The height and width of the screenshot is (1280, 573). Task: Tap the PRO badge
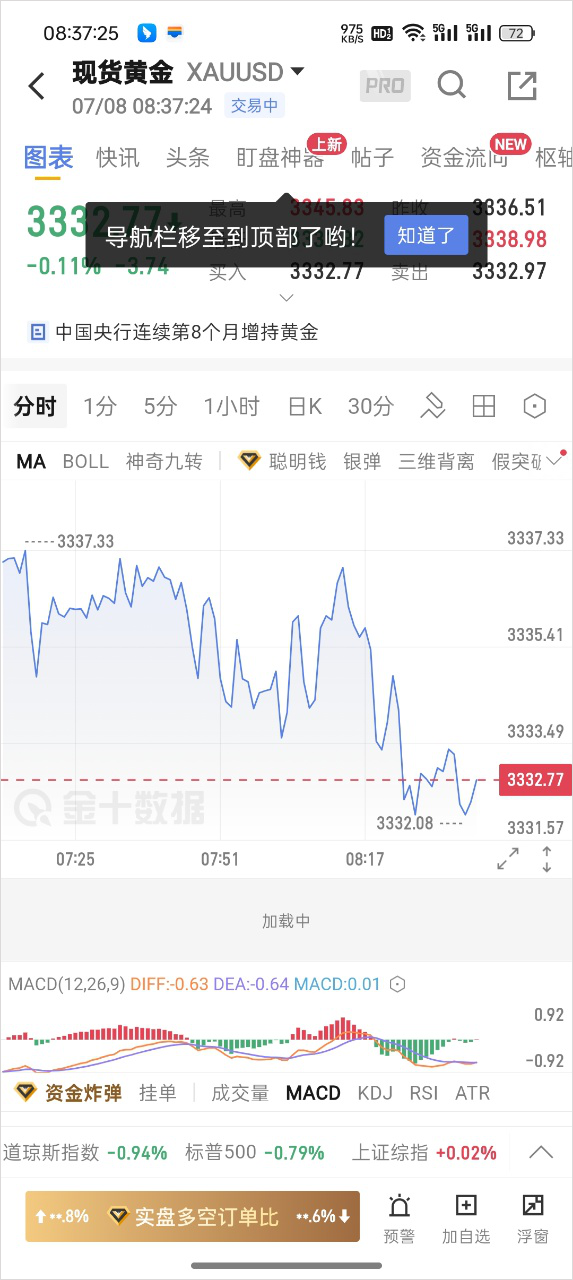click(385, 86)
